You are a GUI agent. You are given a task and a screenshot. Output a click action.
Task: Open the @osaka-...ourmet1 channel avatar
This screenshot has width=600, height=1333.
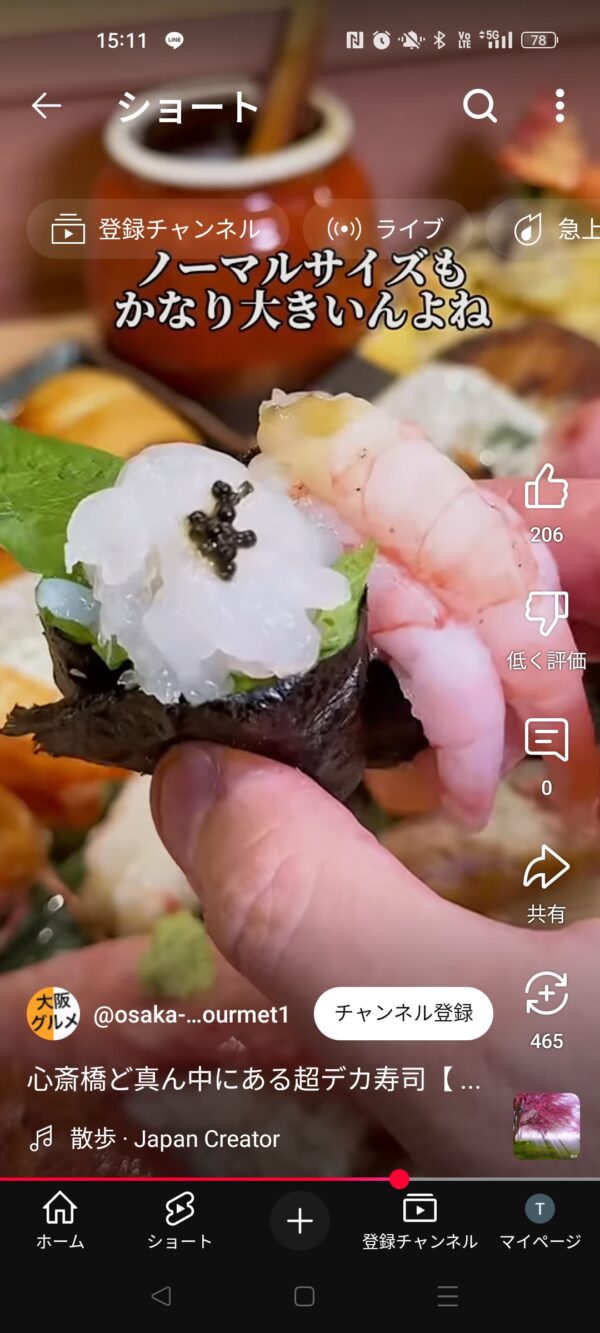[53, 1014]
